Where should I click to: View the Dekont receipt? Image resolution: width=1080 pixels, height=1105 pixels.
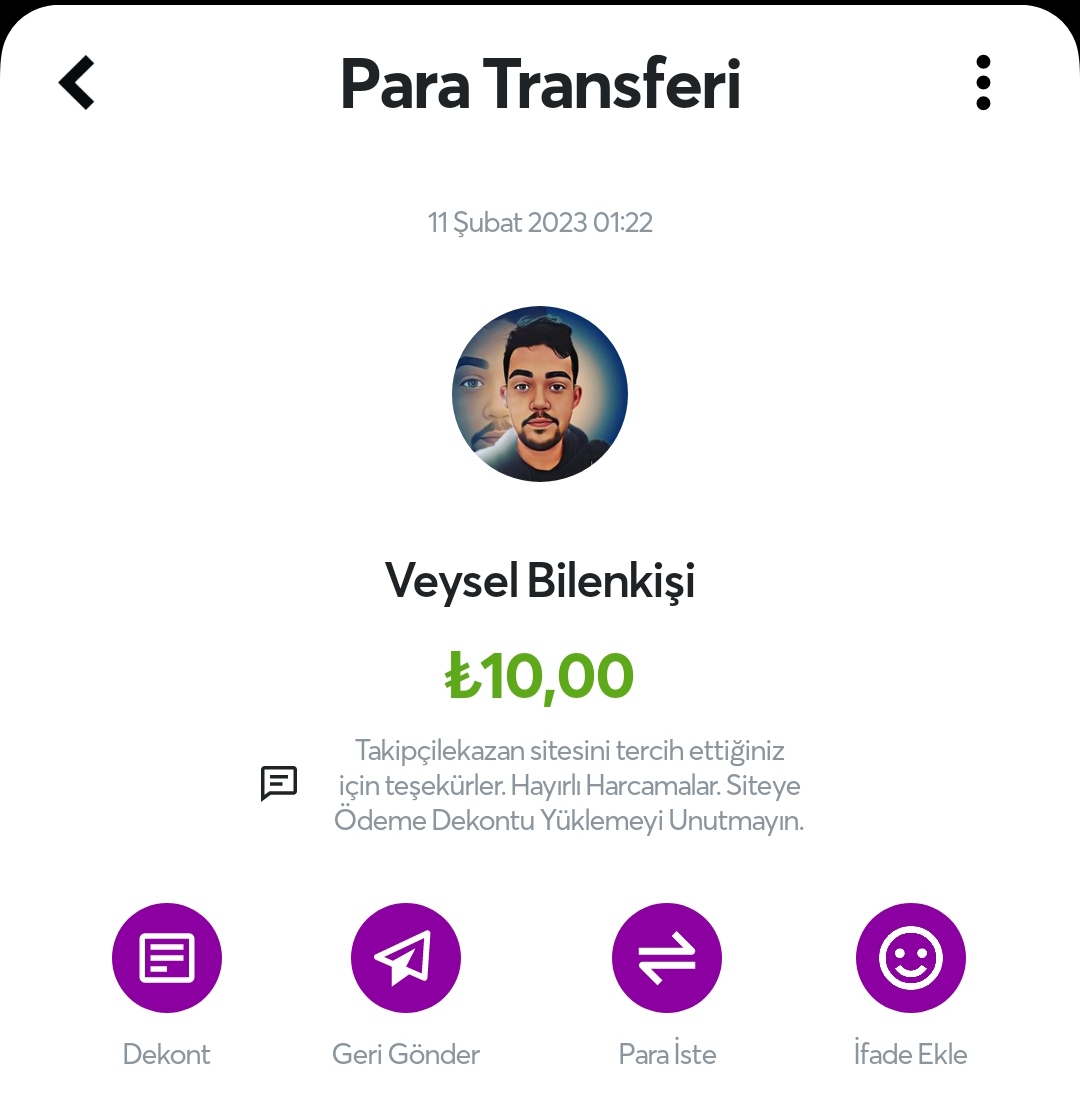coord(166,958)
